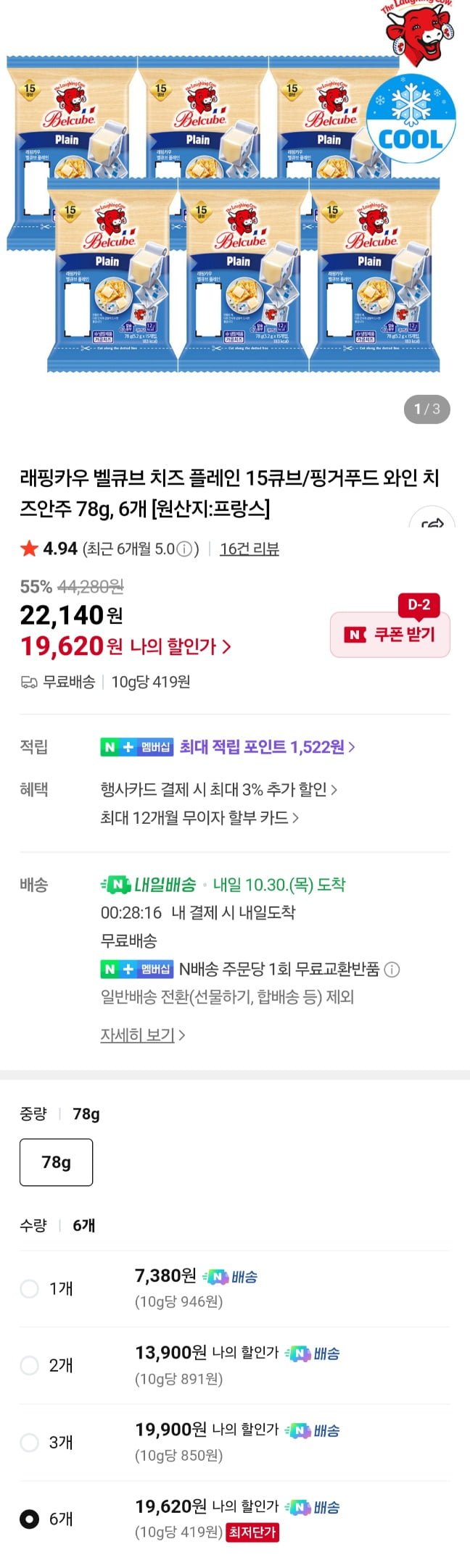Image resolution: width=470 pixels, height=1568 pixels.
Task: Tap info icon next to 무료교환반품
Action: click(x=392, y=969)
